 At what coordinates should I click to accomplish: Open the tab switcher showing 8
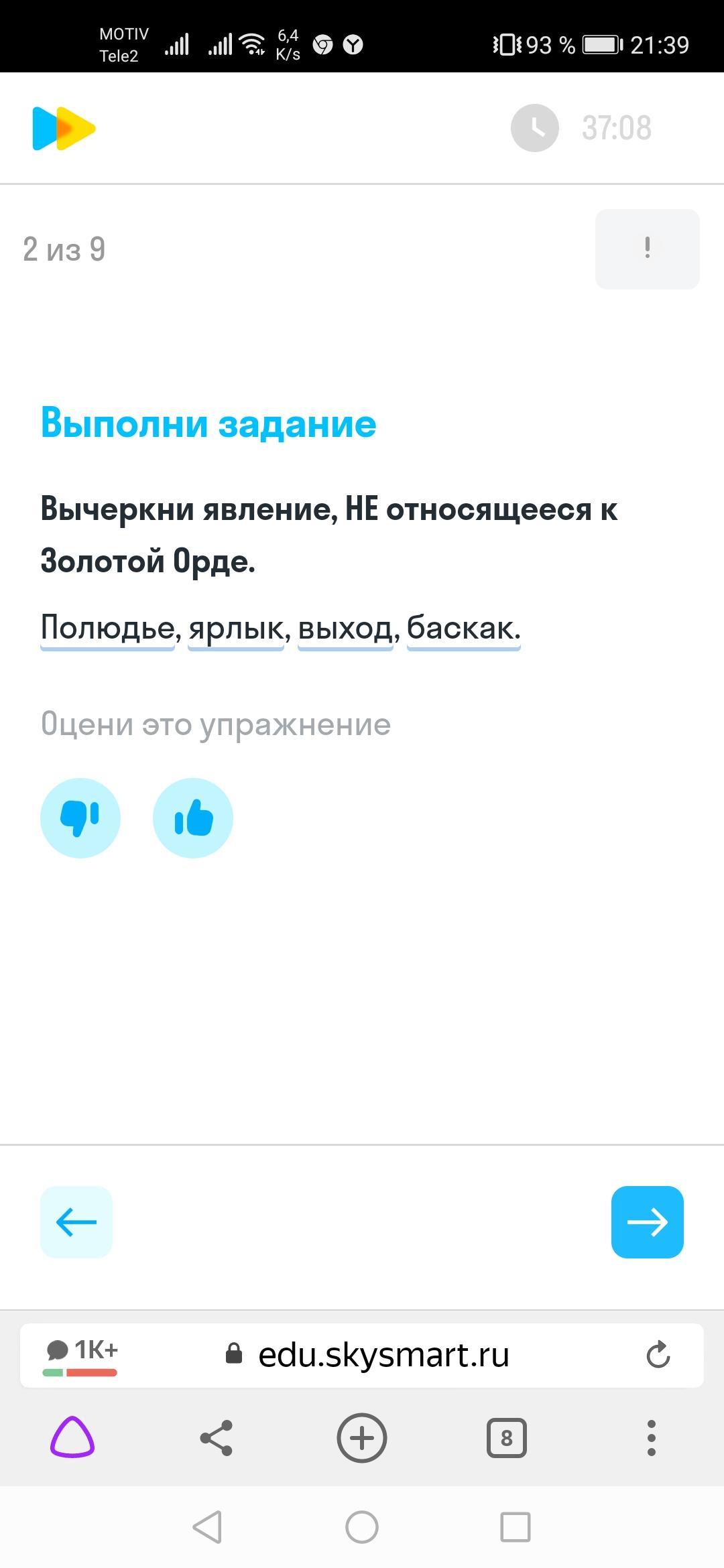coord(506,1437)
